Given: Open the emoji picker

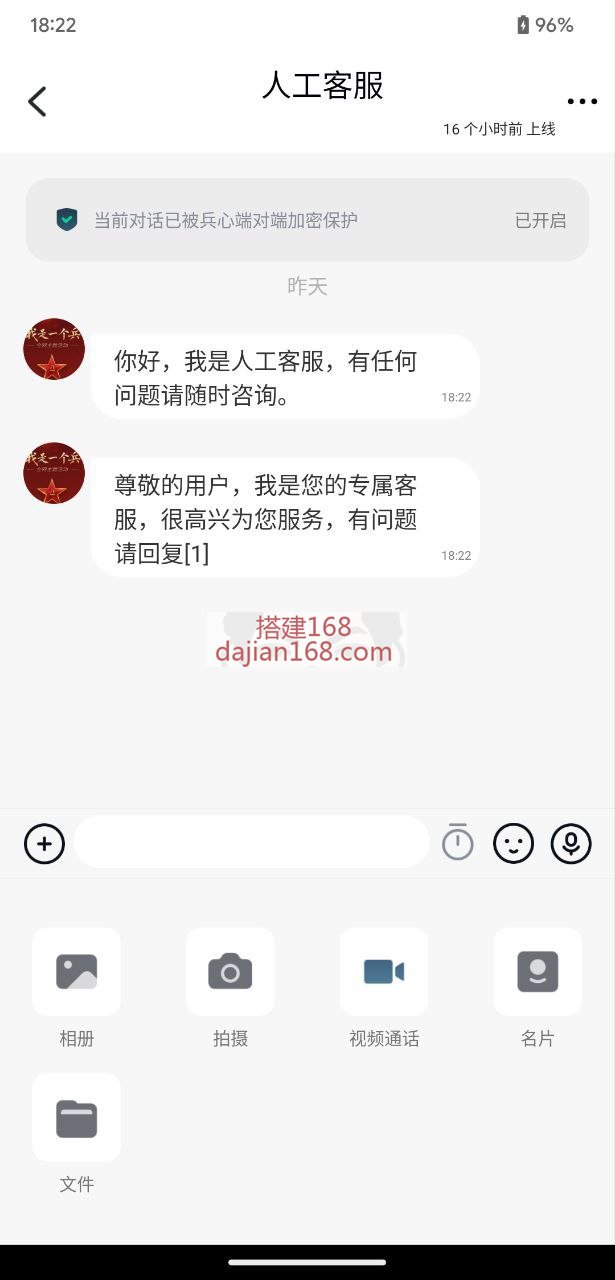Looking at the screenshot, I should [513, 844].
